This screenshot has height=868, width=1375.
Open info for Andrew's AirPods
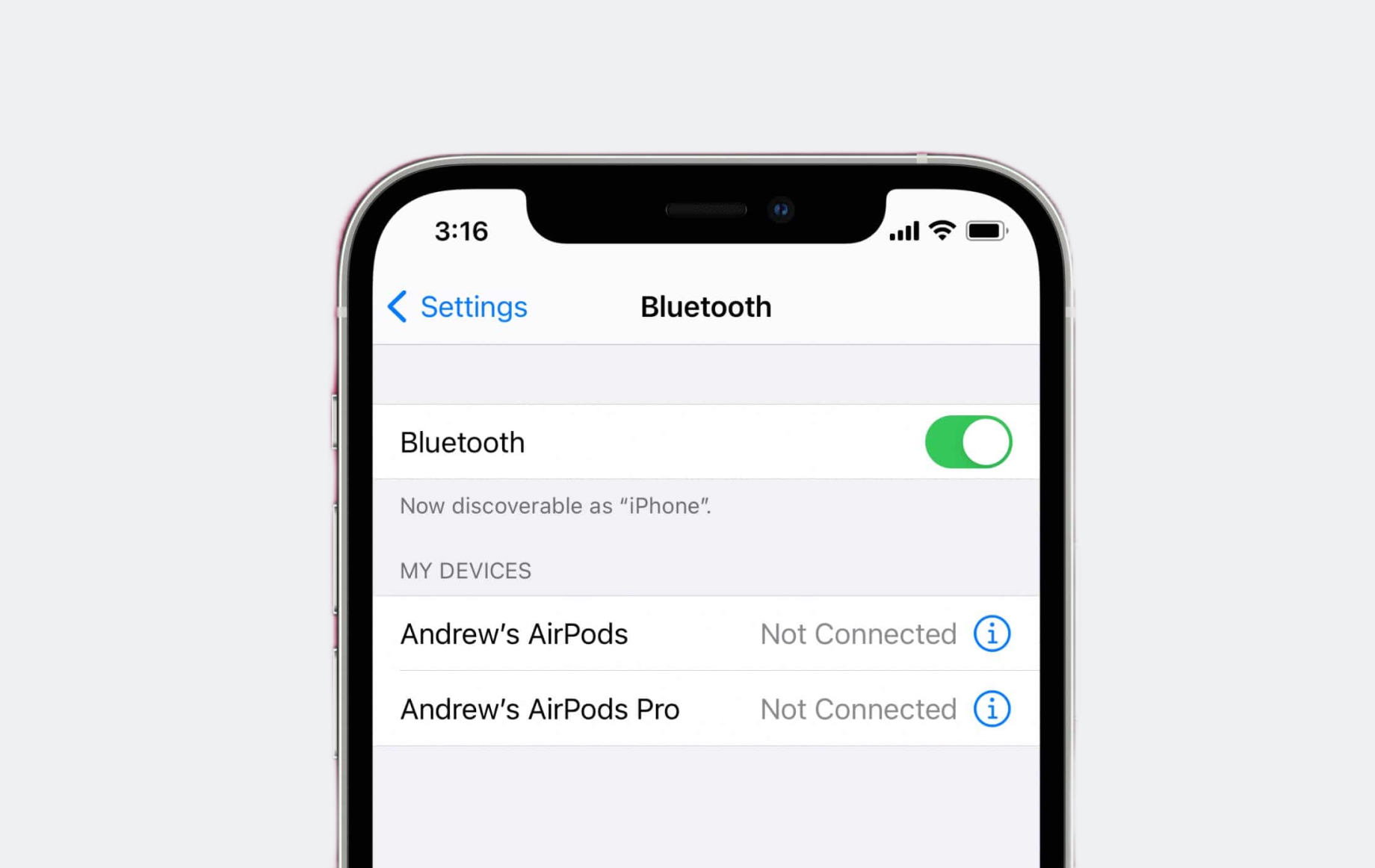point(992,634)
